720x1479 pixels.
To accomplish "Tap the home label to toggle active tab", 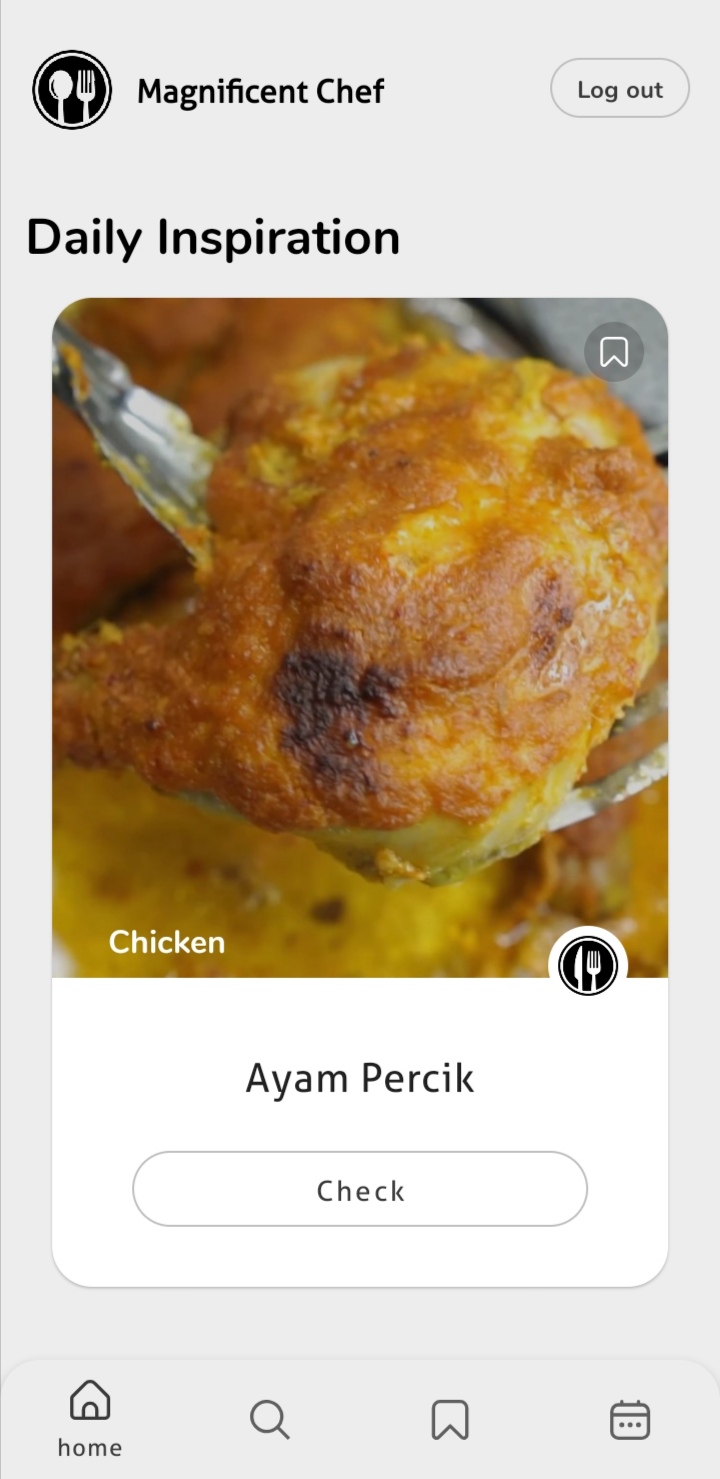I will pos(89,1446).
